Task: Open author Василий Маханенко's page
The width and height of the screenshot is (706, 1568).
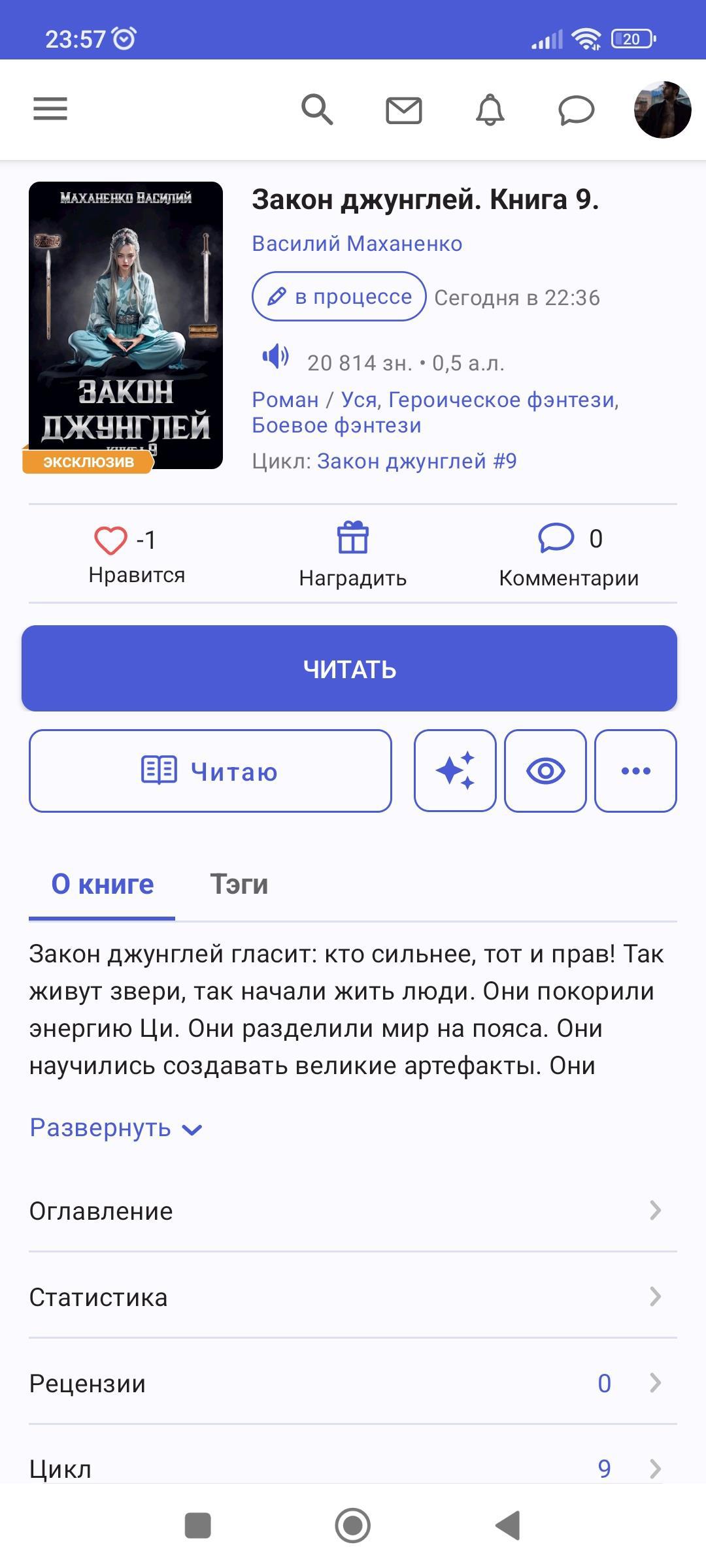Action: click(357, 244)
